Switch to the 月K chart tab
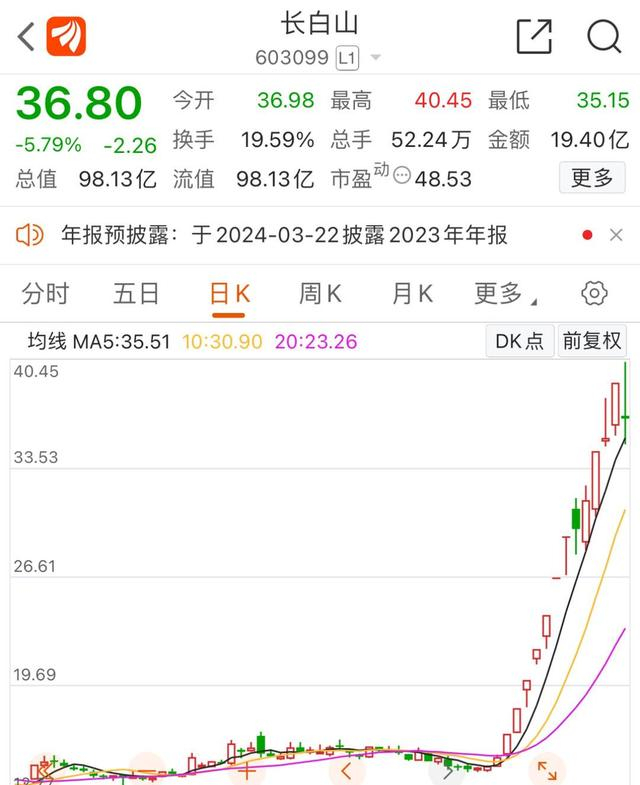640x785 pixels. 412,293
